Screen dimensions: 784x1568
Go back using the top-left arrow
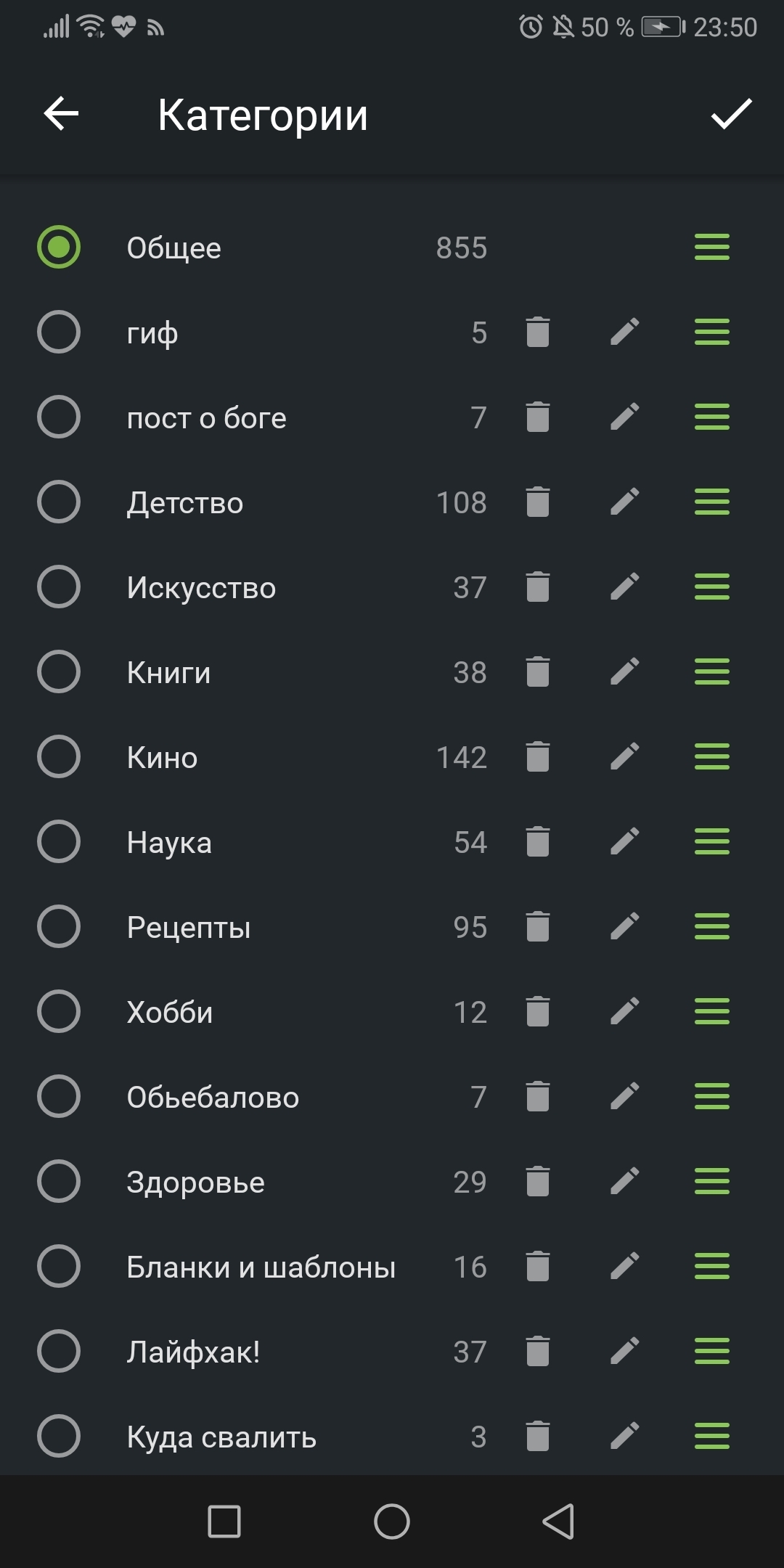point(61,114)
